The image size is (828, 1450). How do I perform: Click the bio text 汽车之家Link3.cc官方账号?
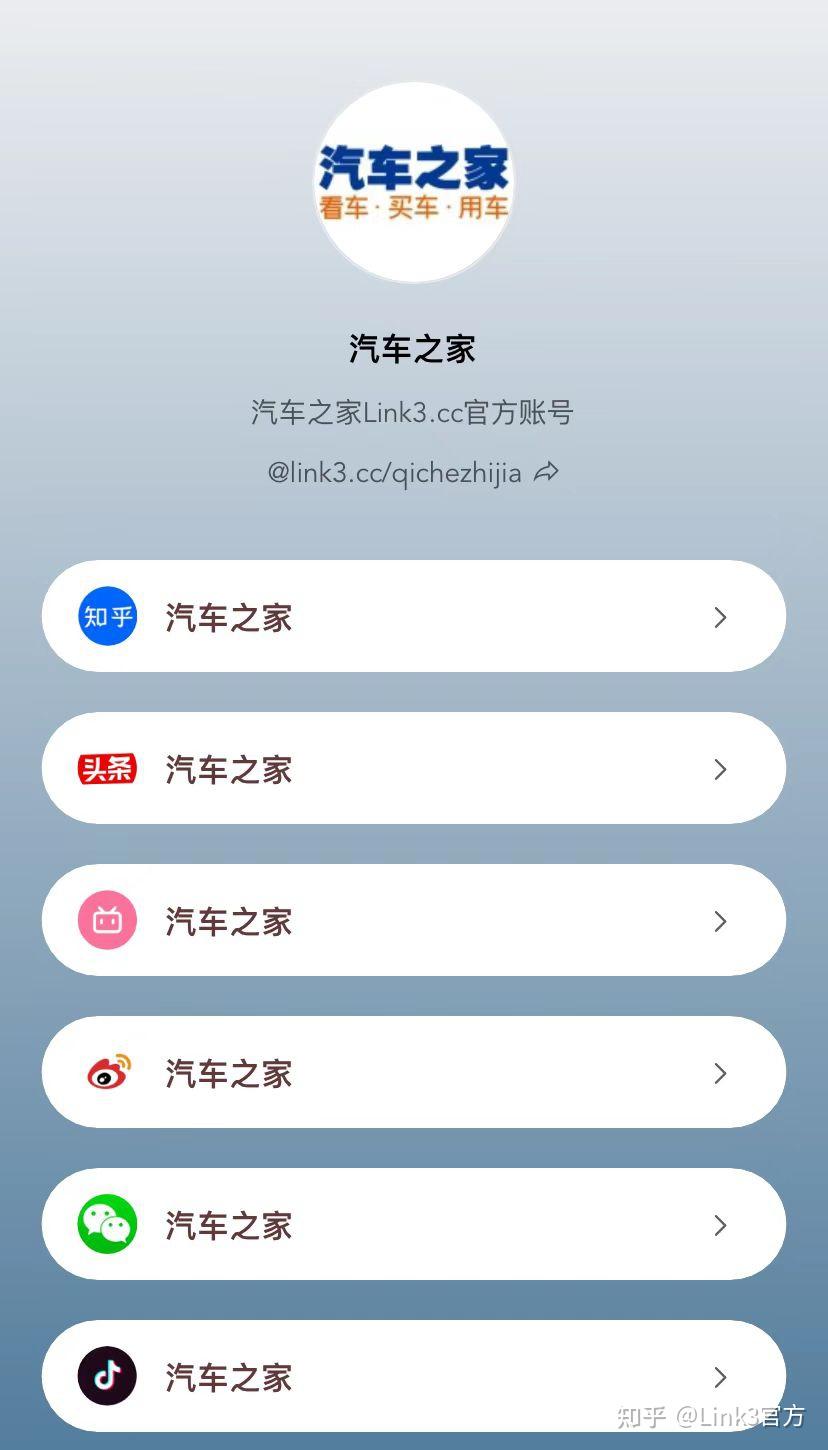pos(411,413)
